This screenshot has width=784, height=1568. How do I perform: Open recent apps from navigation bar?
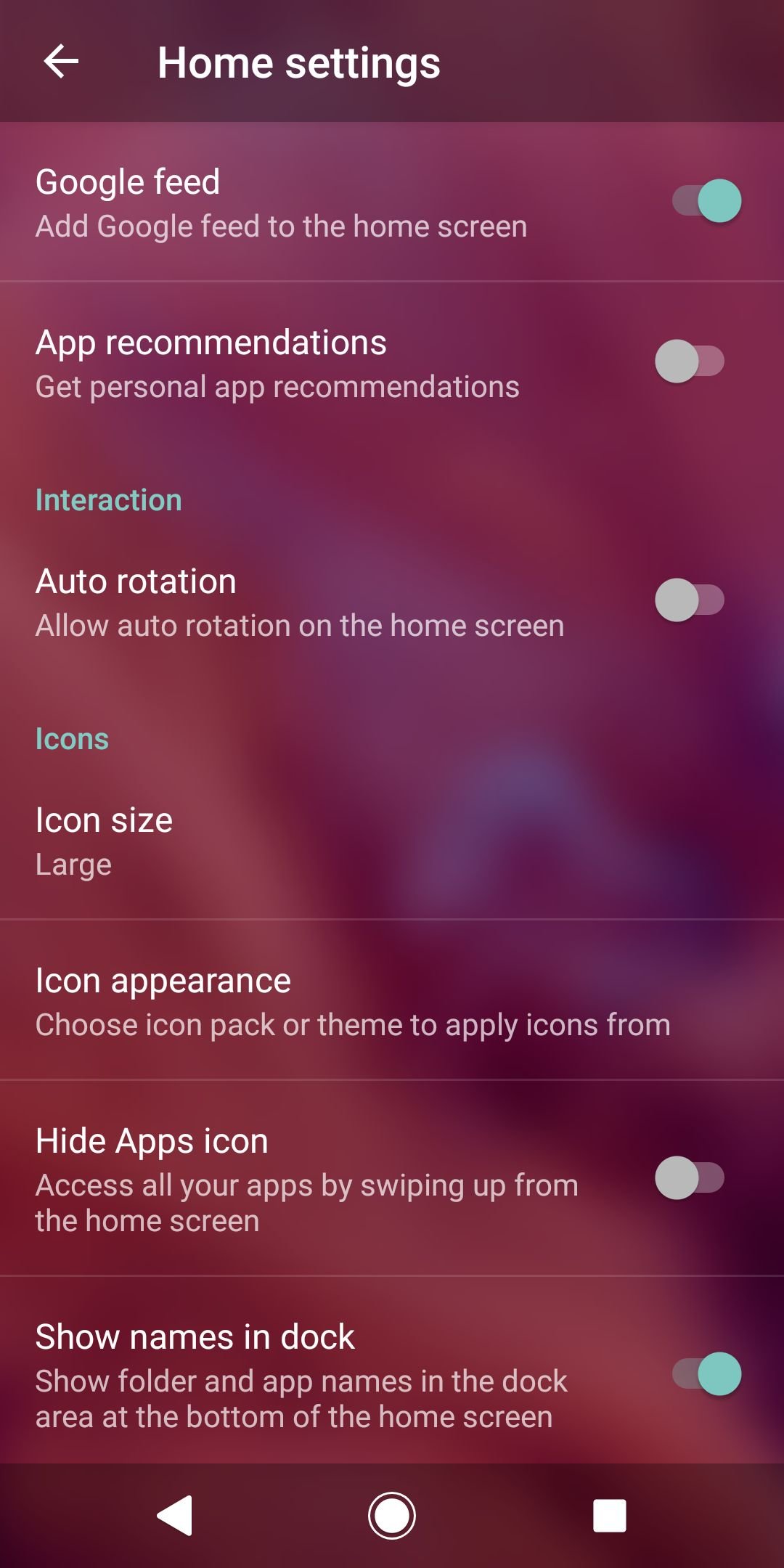tap(610, 1516)
